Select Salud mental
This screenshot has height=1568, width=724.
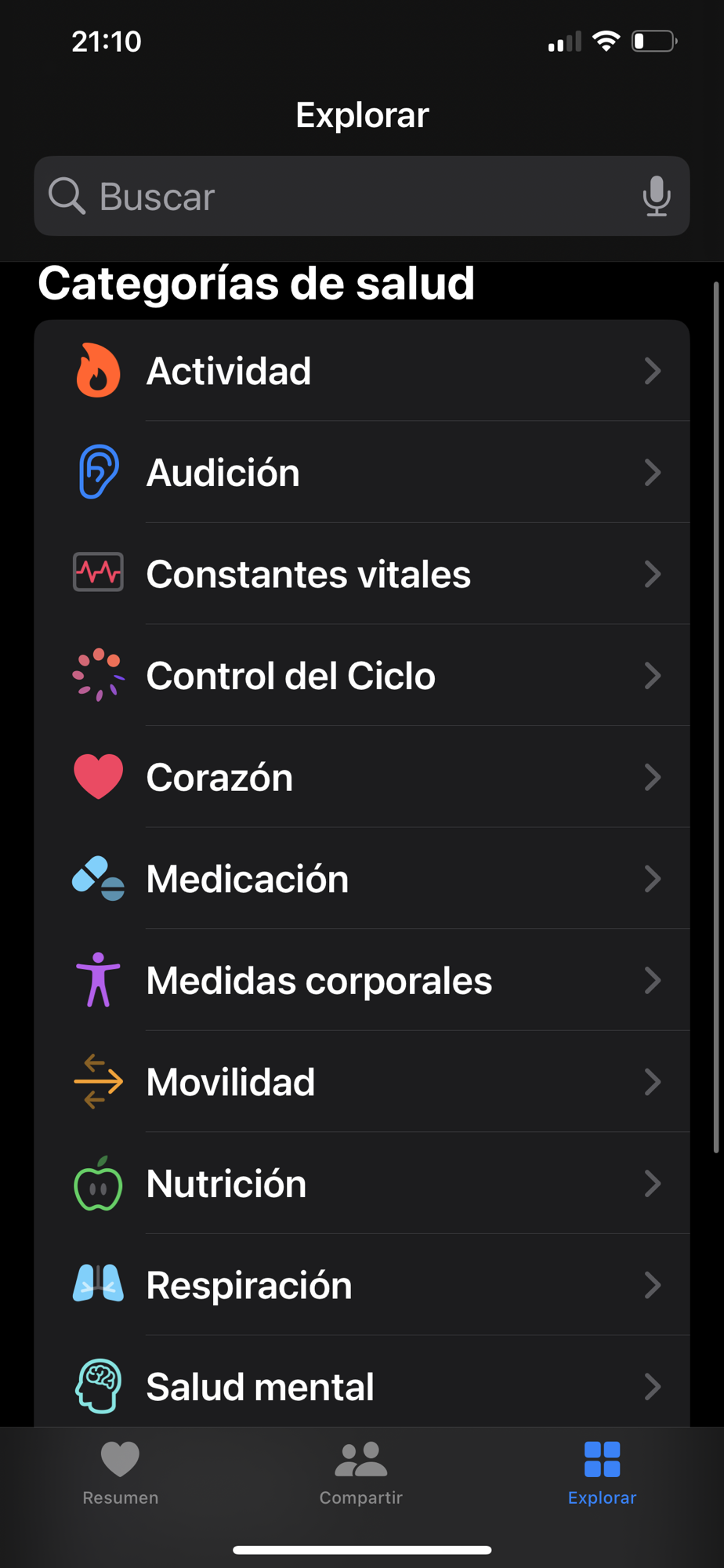362,1385
